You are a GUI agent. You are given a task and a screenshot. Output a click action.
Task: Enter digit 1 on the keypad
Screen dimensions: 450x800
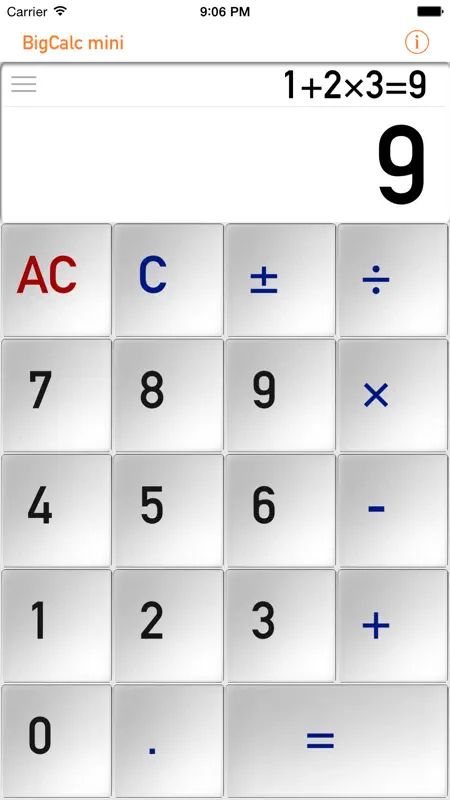[x=56, y=626]
